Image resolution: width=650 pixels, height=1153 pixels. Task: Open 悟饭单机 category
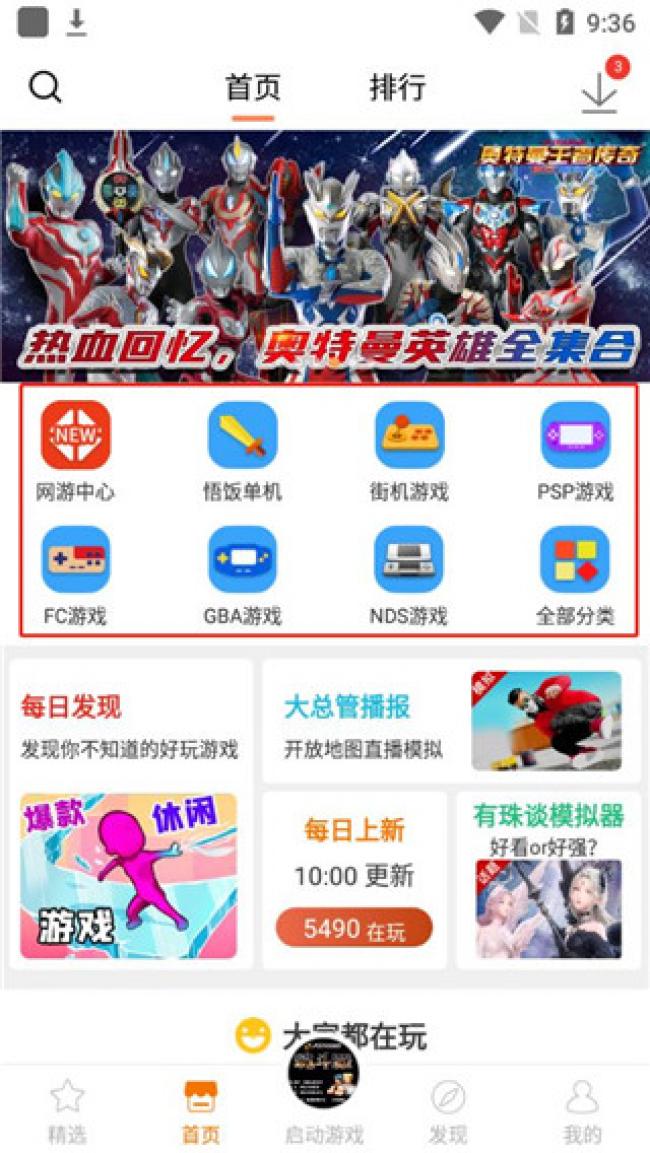tap(242, 450)
